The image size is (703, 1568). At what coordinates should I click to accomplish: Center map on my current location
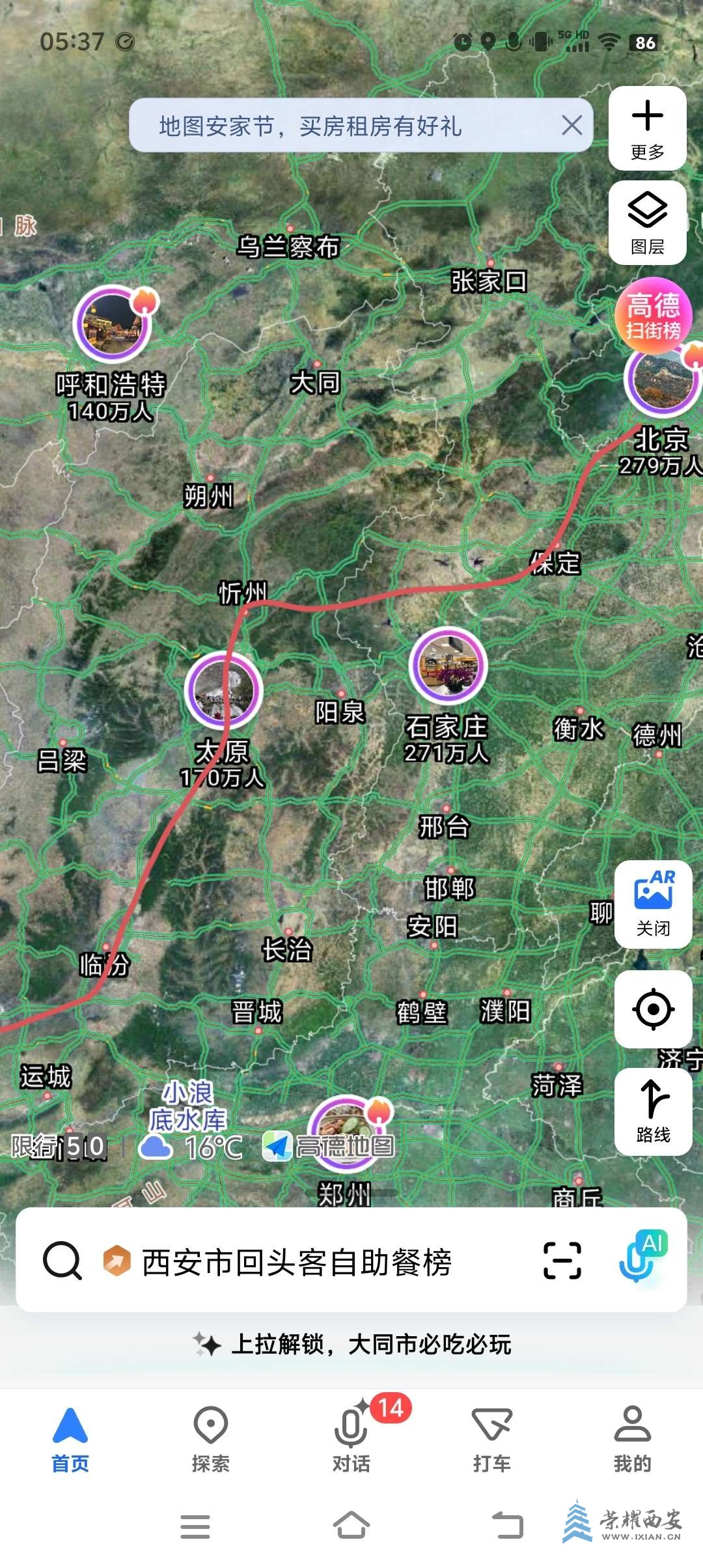pyautogui.click(x=653, y=1009)
